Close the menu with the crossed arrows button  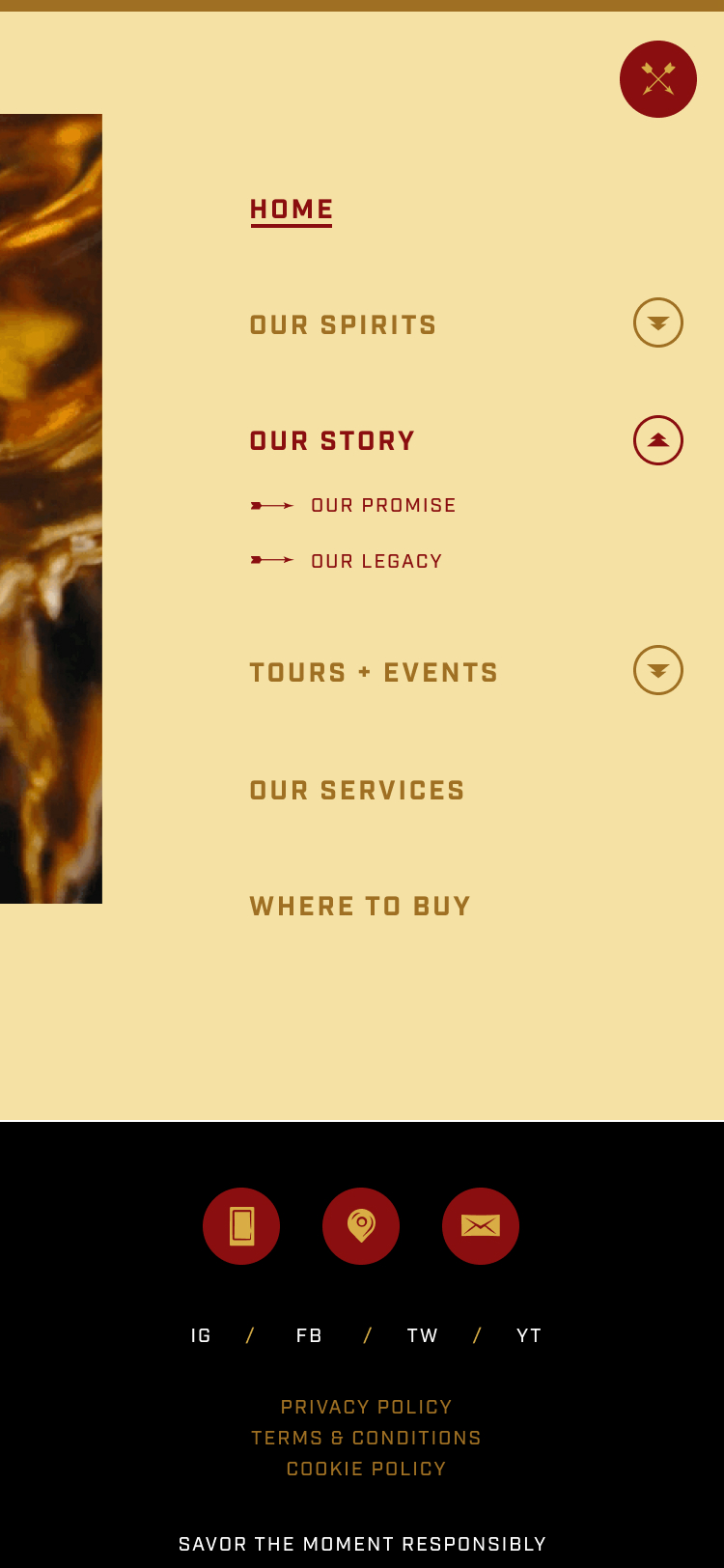(658, 79)
